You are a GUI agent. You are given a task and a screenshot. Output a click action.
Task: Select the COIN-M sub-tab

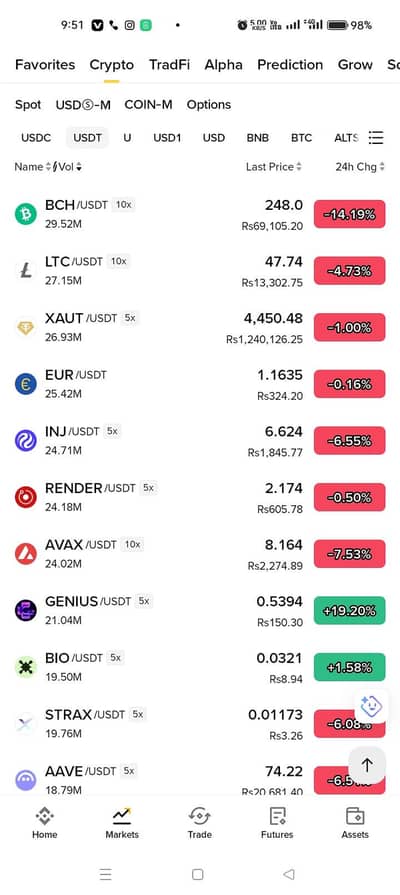(x=148, y=104)
